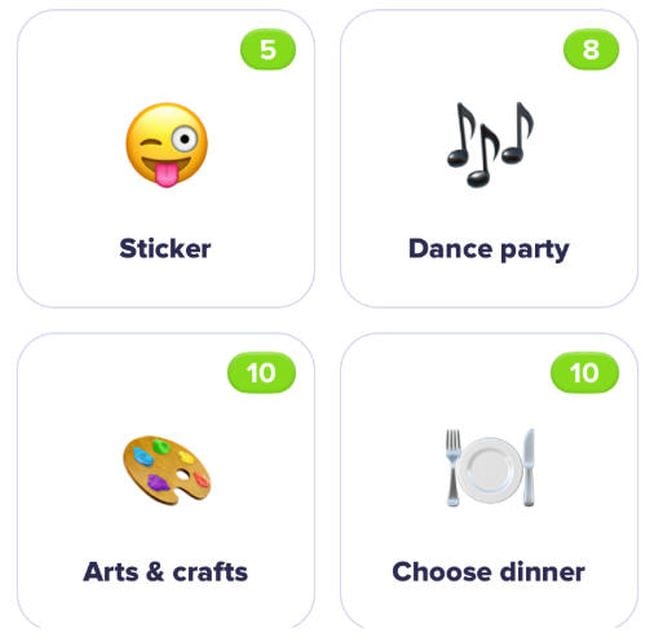Tap the Choose dinner reward card
This screenshot has height=642, width=650.
(489, 480)
